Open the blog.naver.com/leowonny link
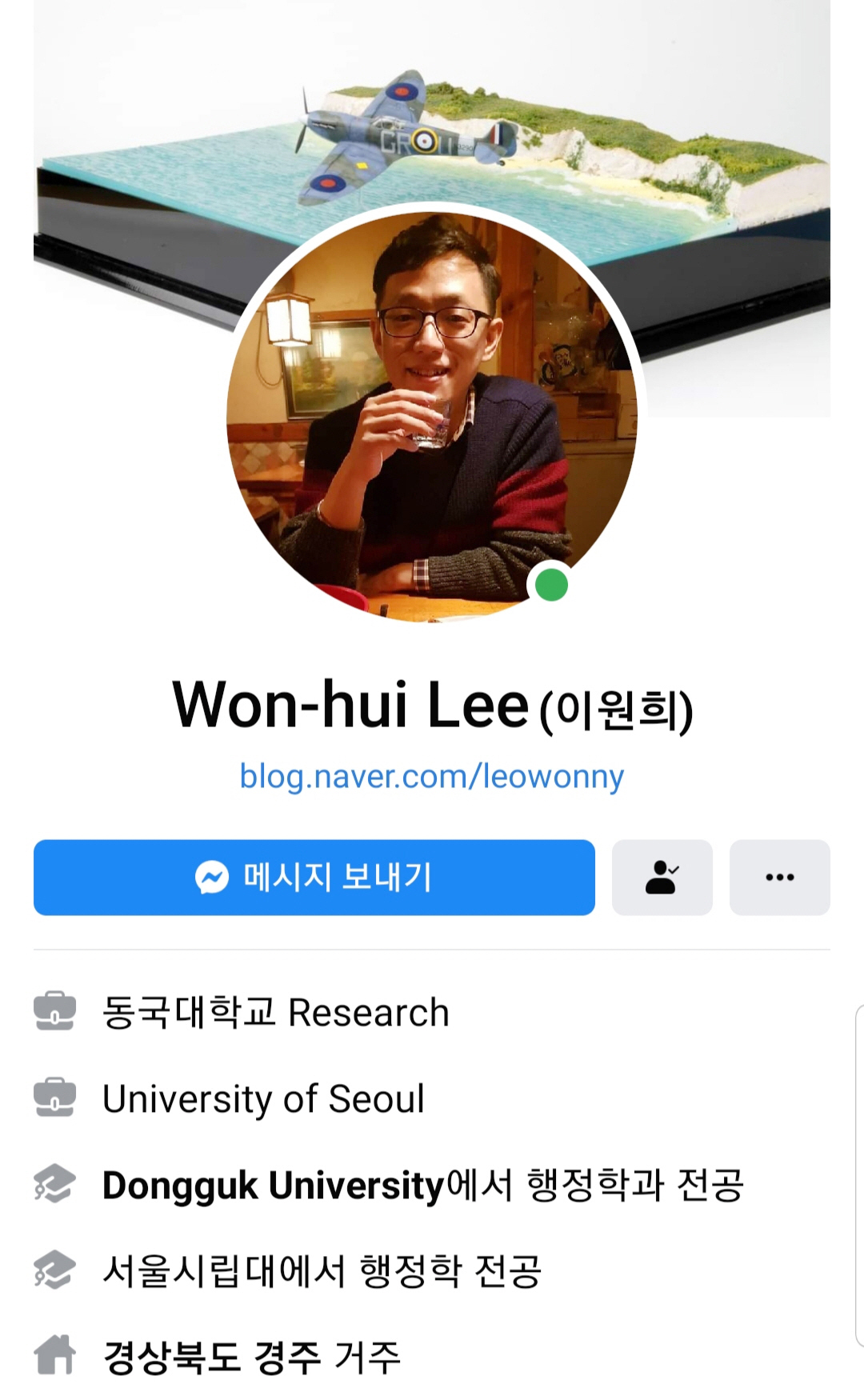Screen dimensions: 864x1400 click(432, 776)
